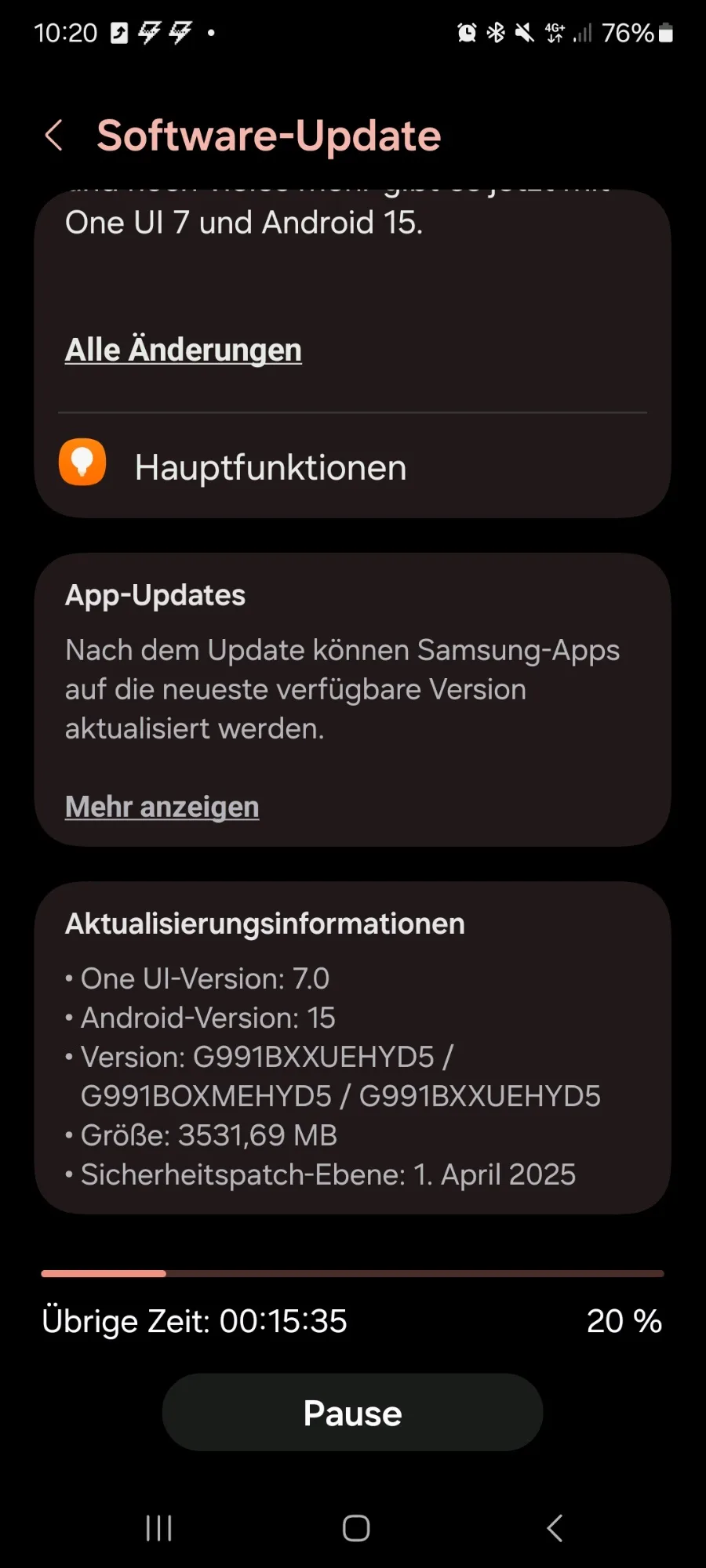Tap Mehr anzeigen under App-Updates
The image size is (706, 1568).
pos(162,807)
